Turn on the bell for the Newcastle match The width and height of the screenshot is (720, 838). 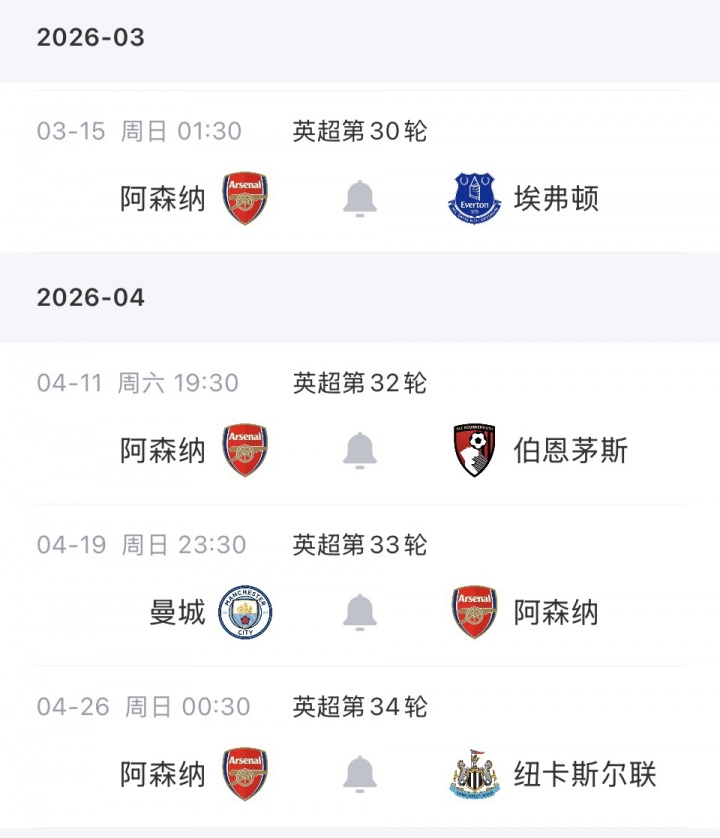point(360,774)
